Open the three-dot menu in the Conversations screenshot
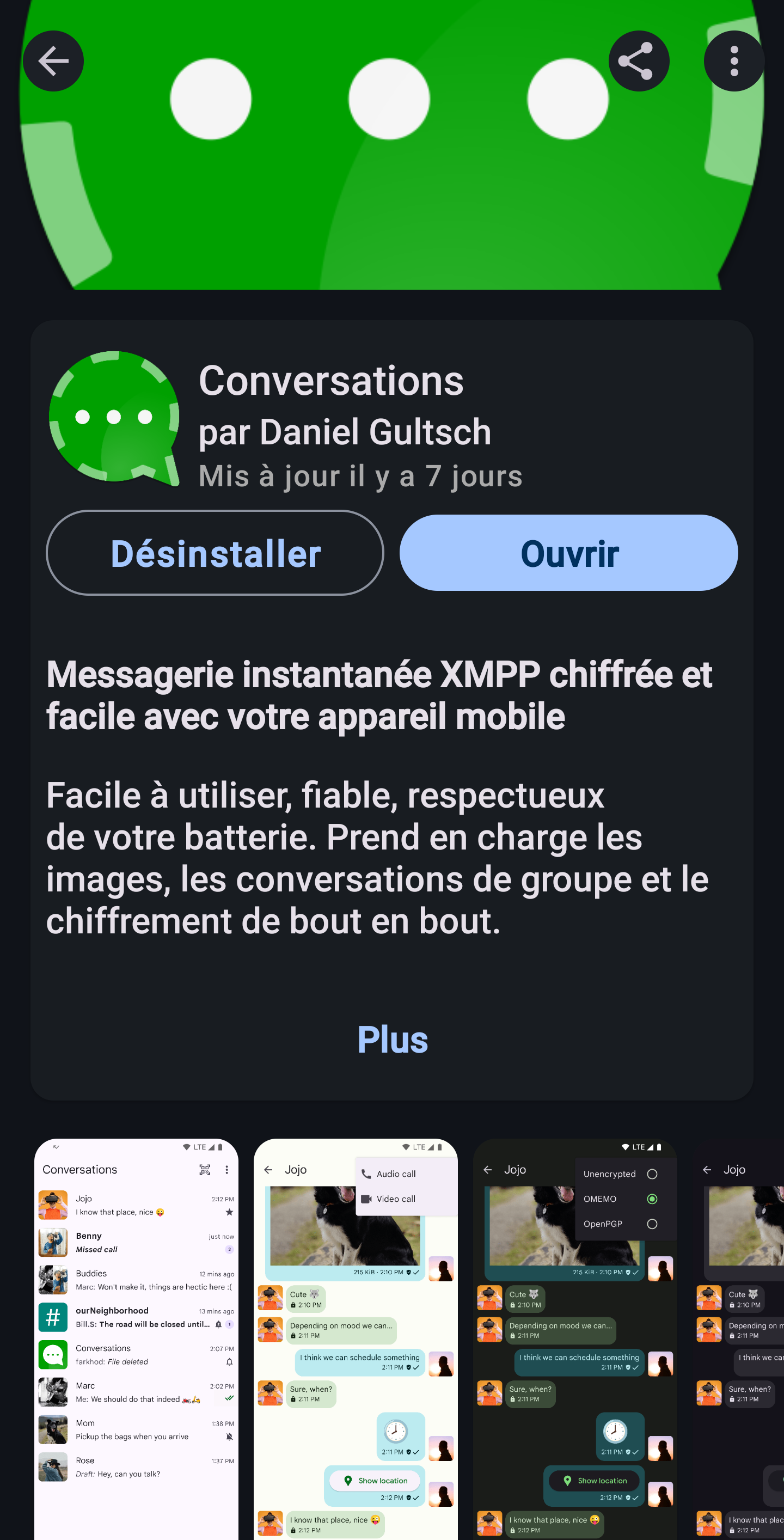Viewport: 784px width, 1540px height. point(226,1169)
